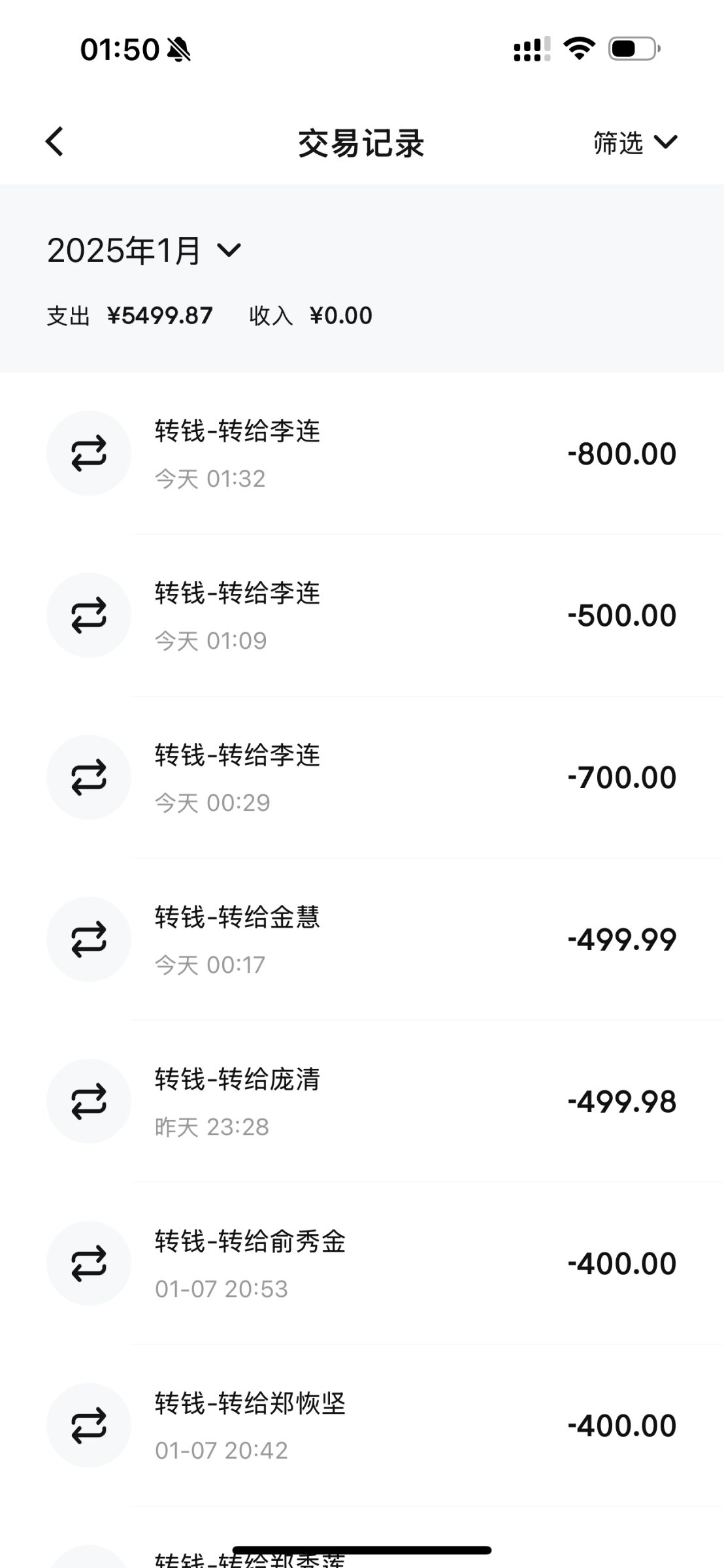View the transfer to 庞清 details
The image size is (724, 1568).
click(361, 1102)
